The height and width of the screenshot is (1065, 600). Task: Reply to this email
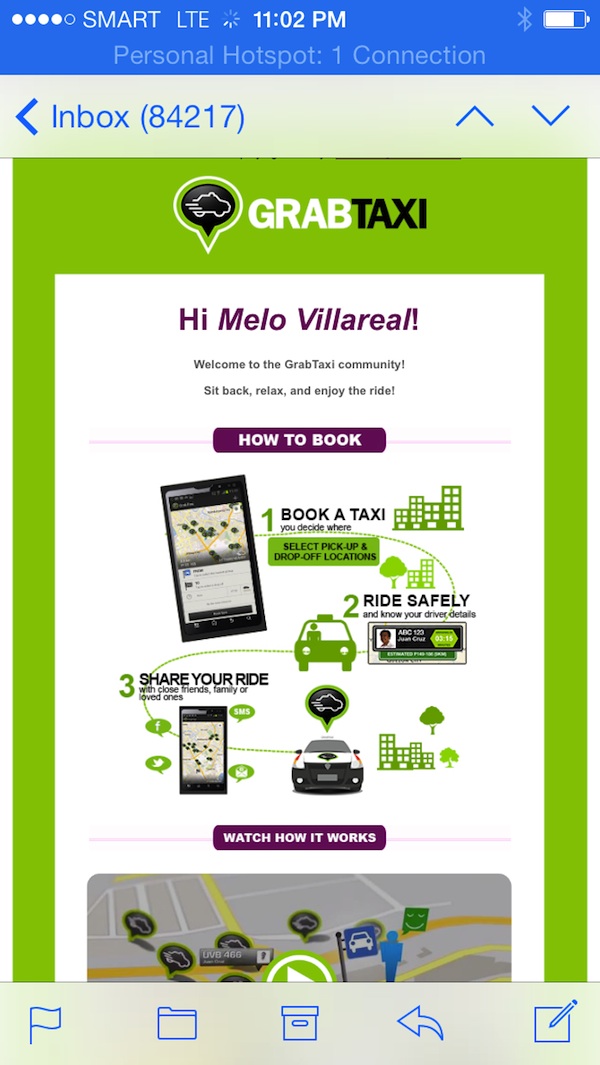[x=420, y=1024]
